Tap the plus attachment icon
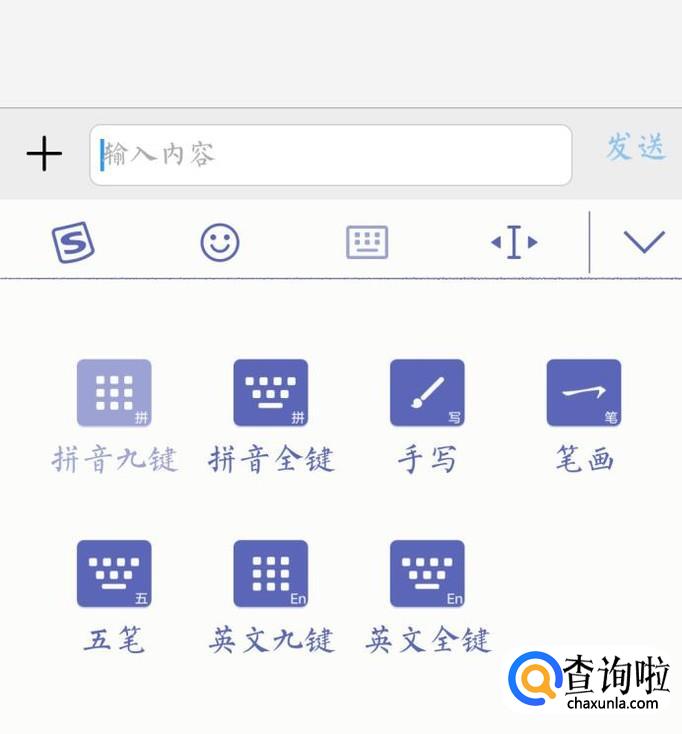 44,154
